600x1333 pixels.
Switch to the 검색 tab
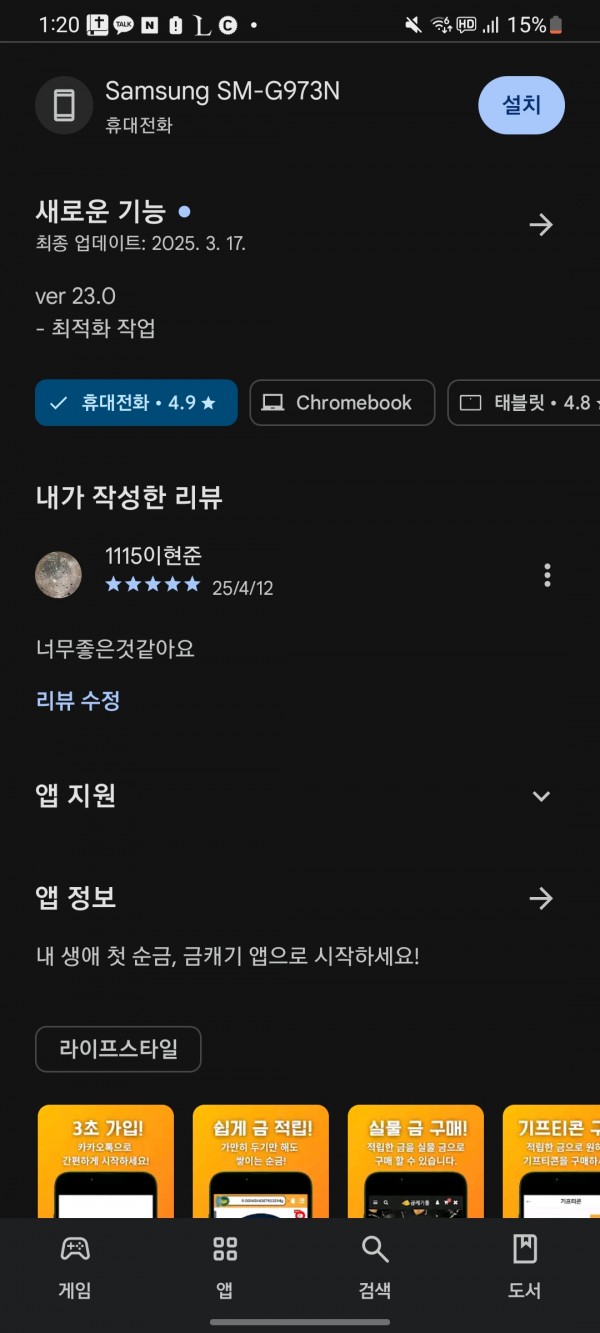[375, 1266]
